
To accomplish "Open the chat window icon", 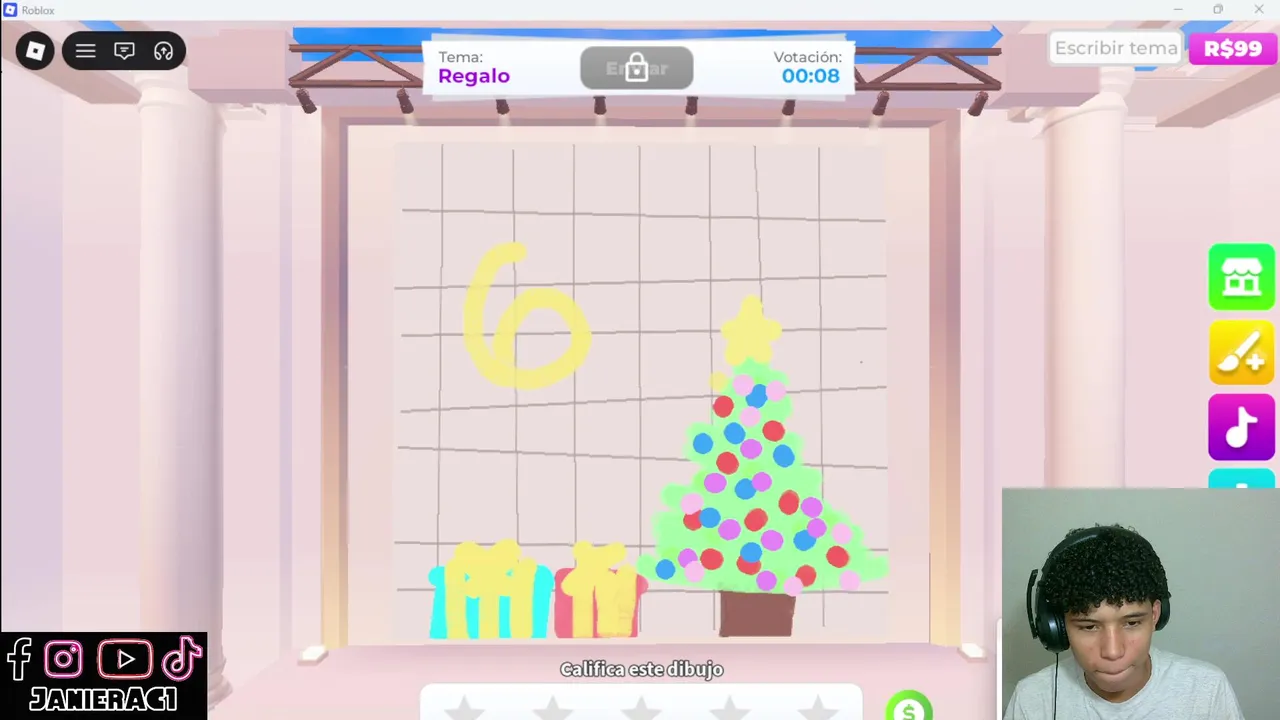I will (x=125, y=50).
